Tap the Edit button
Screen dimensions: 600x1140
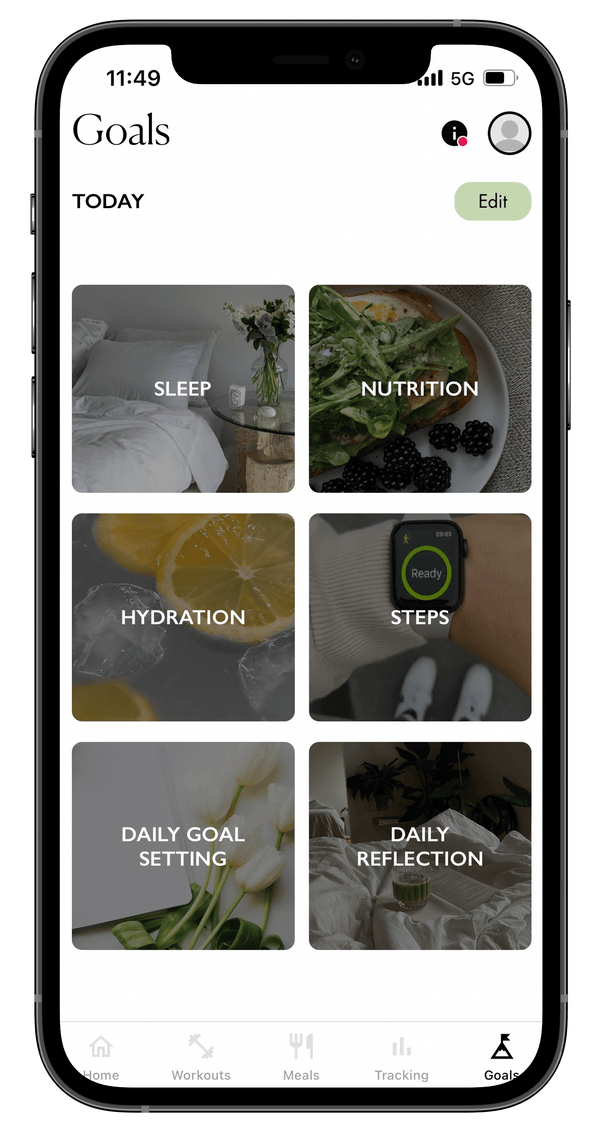click(x=493, y=201)
